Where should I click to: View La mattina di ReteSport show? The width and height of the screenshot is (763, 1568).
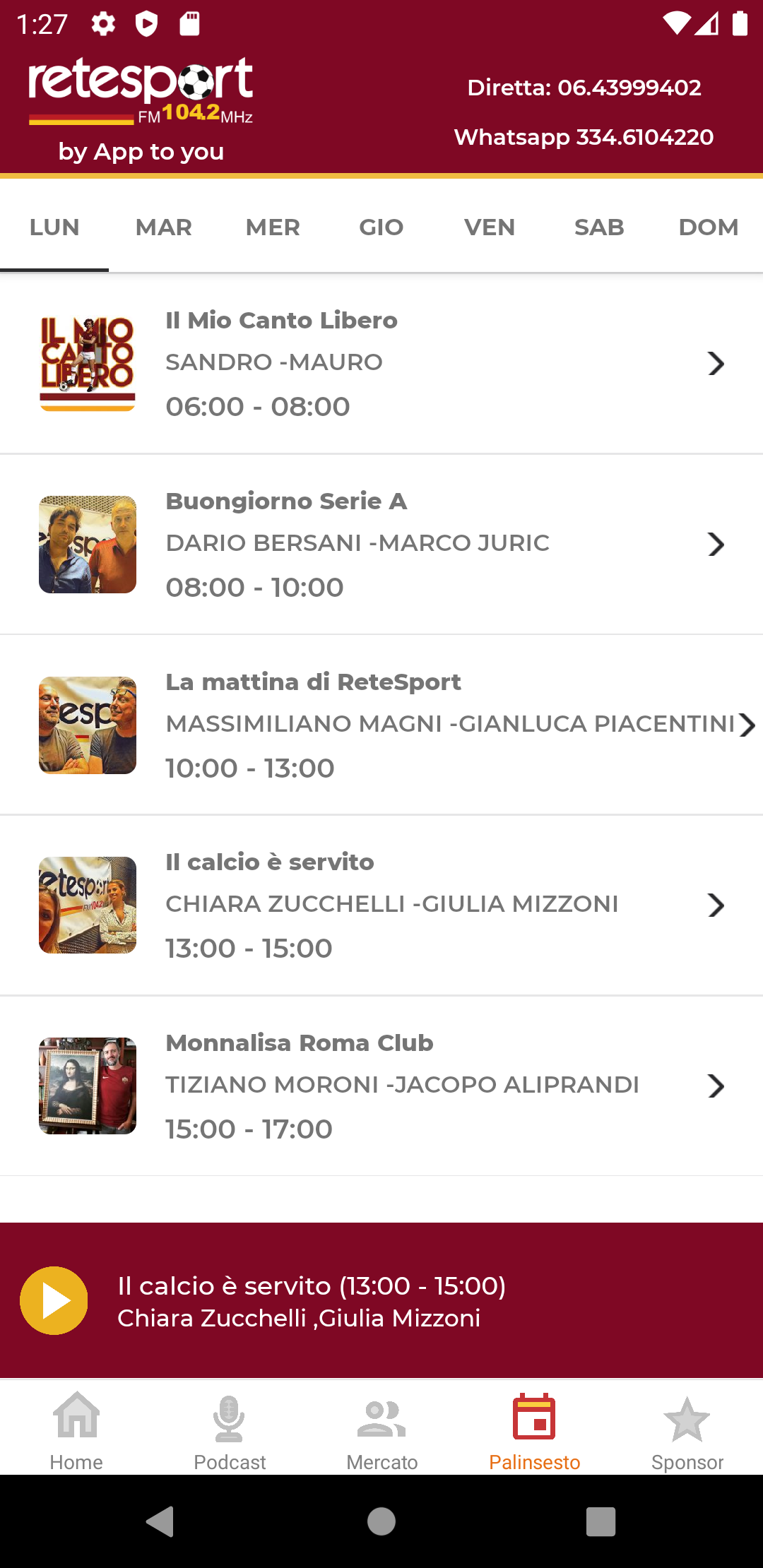point(381,725)
